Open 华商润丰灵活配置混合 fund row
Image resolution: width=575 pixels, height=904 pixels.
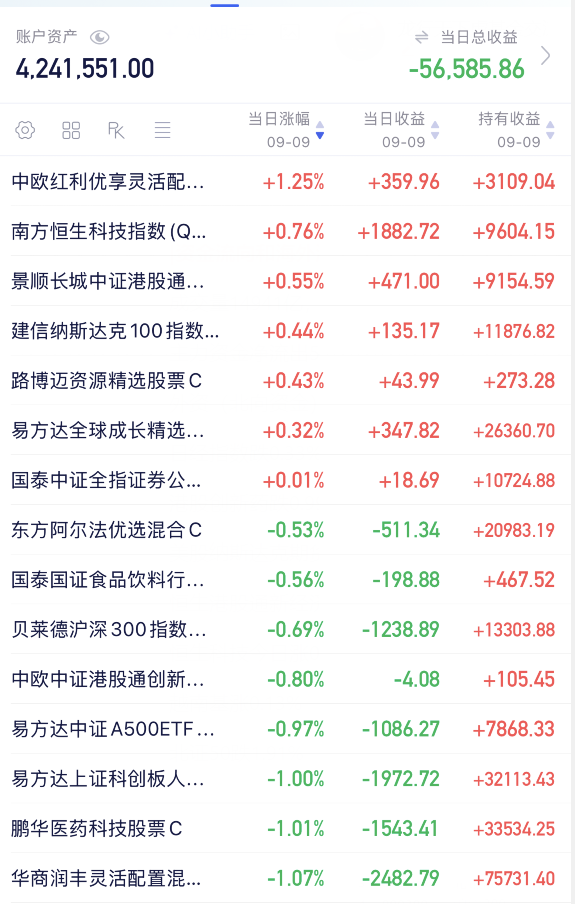pos(287,878)
